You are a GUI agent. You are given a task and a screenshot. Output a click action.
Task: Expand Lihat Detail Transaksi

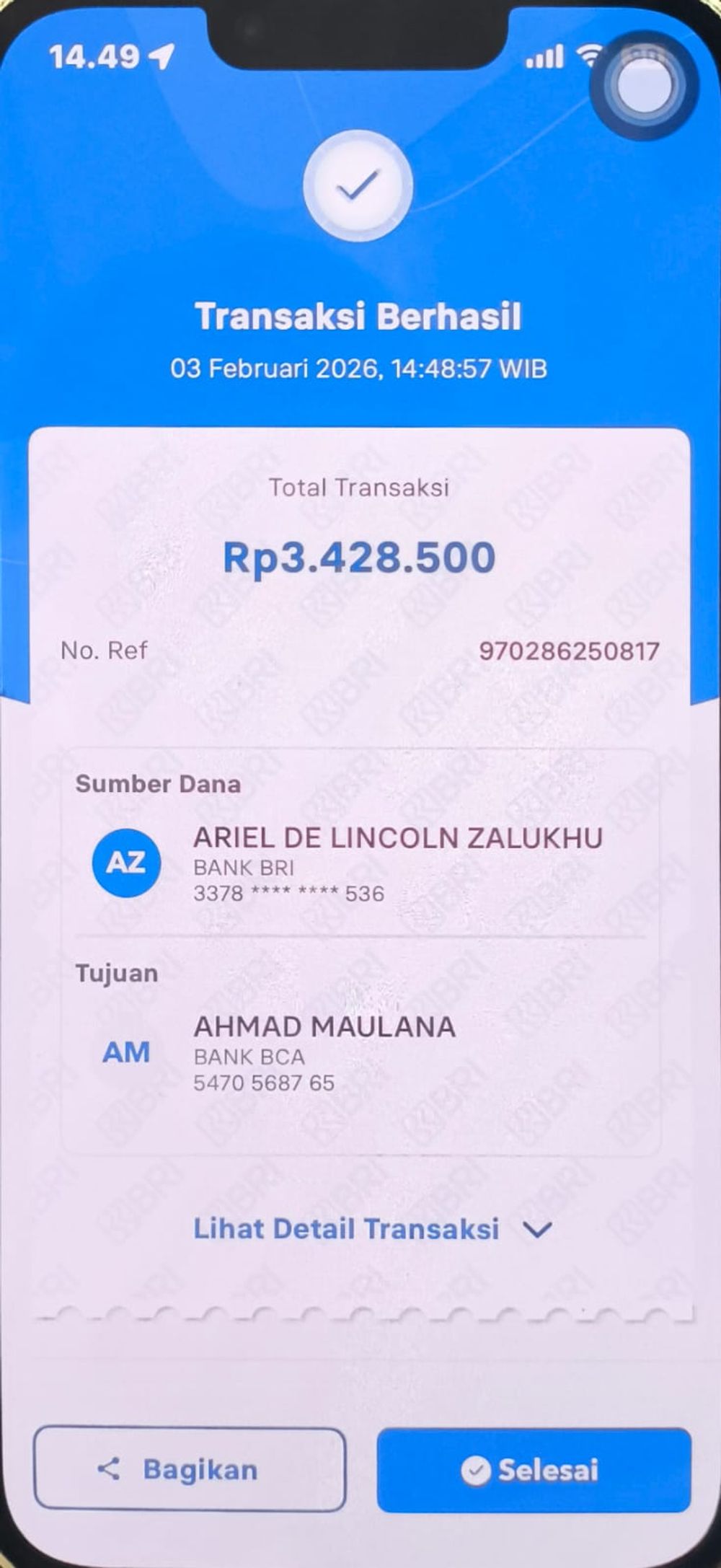click(x=372, y=1229)
